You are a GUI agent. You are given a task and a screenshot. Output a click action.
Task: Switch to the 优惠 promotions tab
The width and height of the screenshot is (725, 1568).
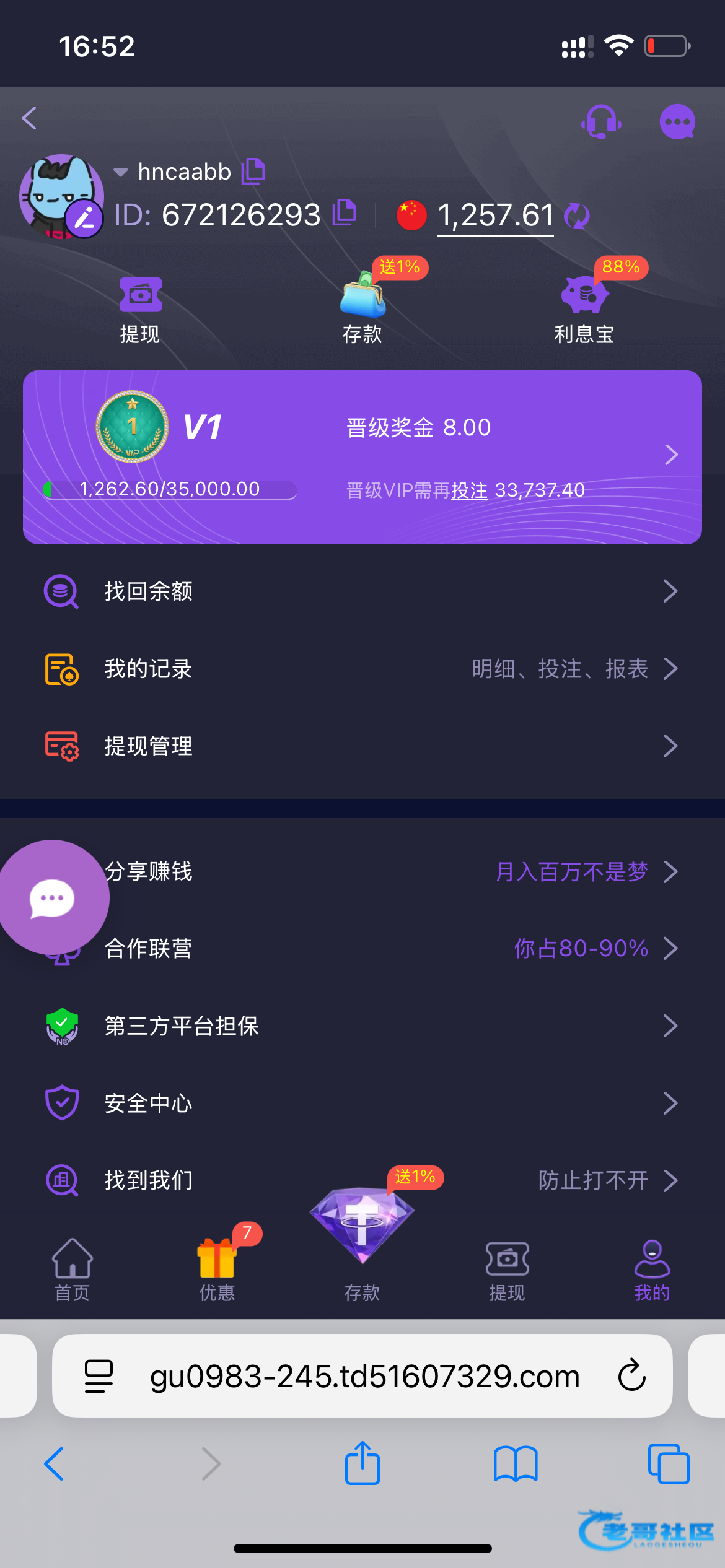217,1268
